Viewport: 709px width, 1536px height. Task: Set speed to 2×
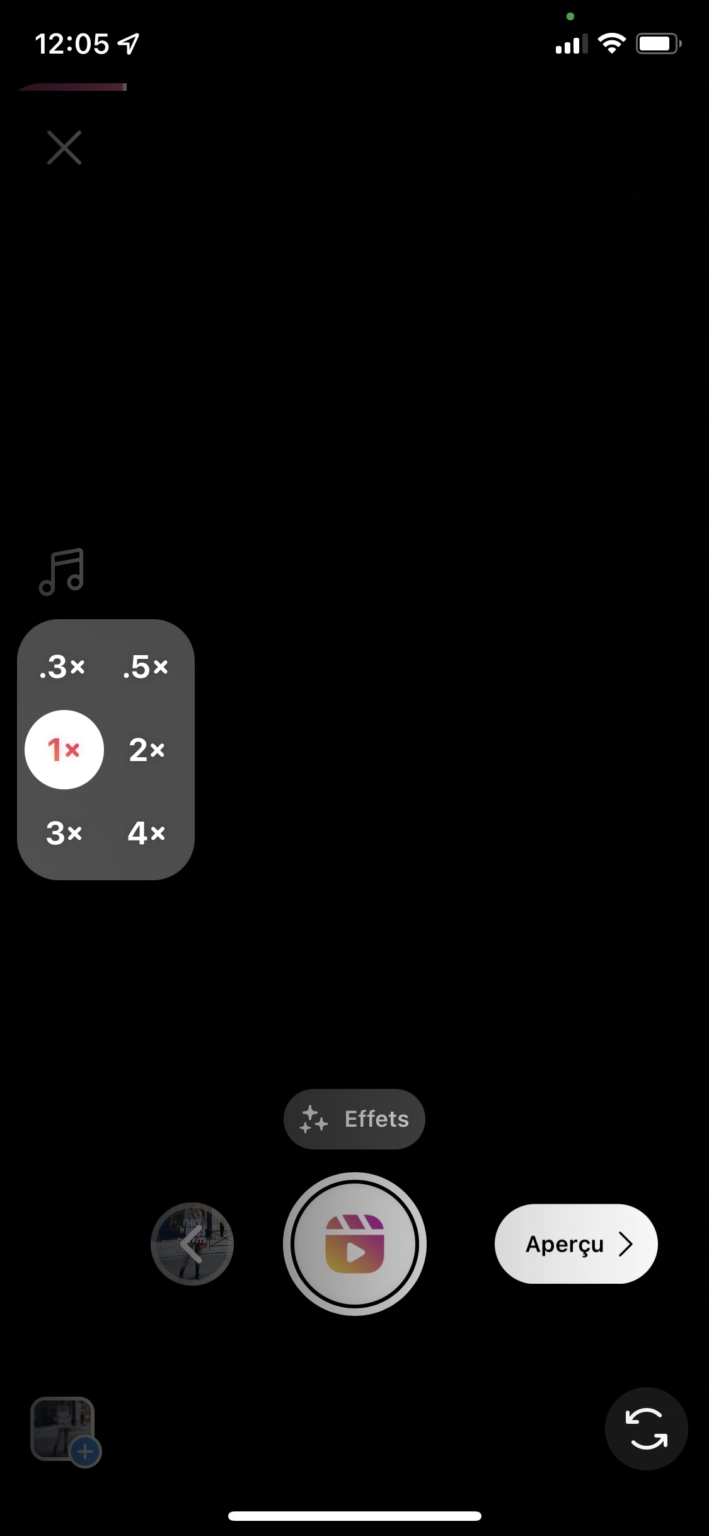pyautogui.click(x=147, y=750)
